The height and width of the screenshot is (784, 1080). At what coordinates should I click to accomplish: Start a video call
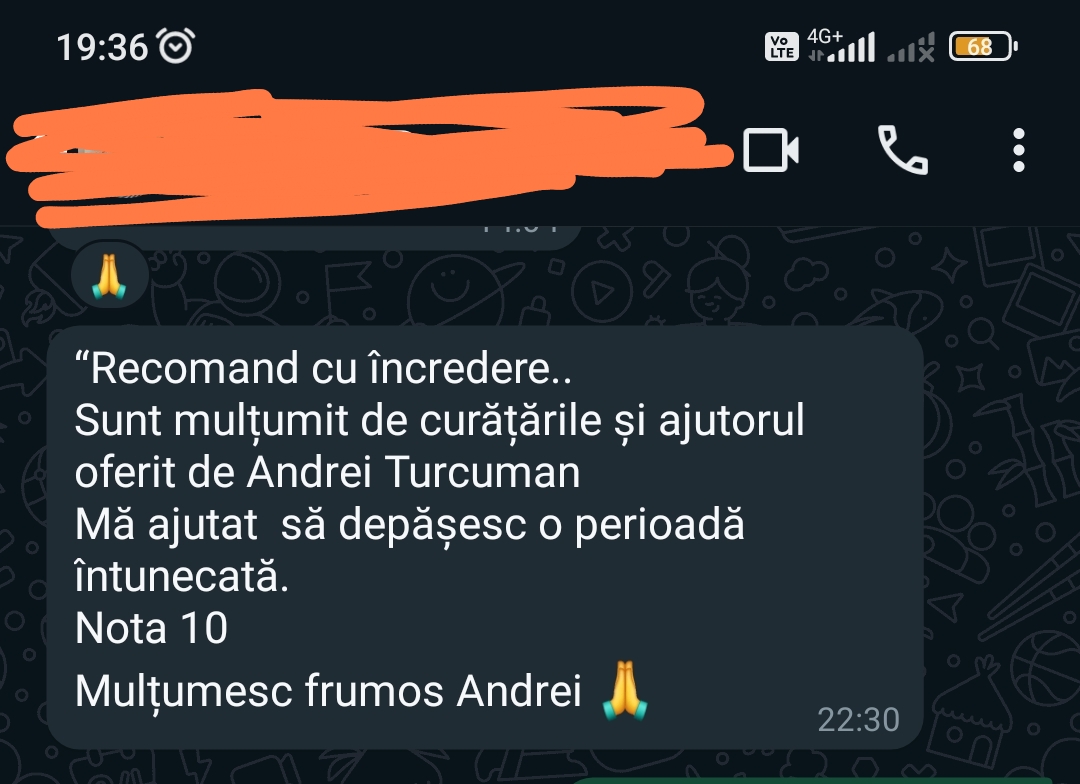771,151
